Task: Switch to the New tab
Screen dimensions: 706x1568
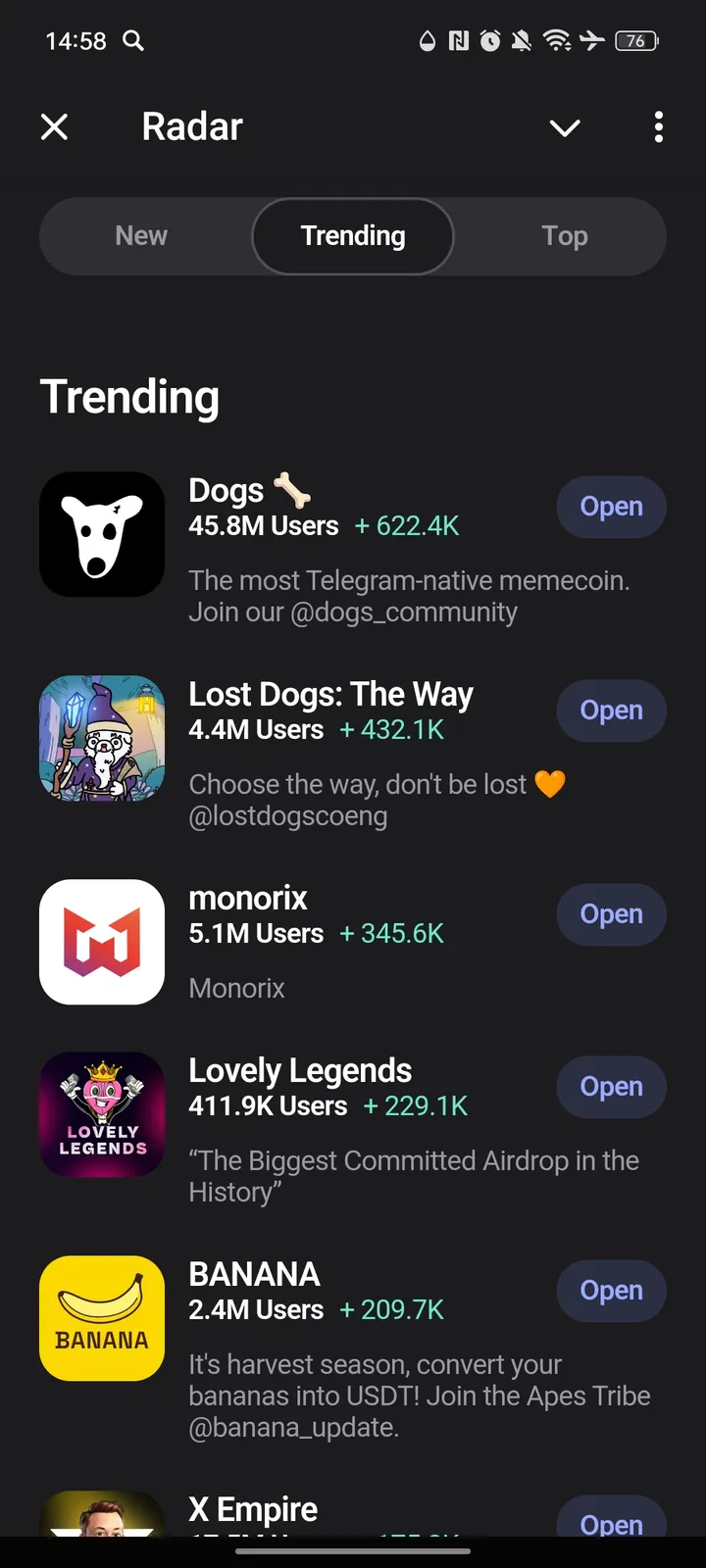Action: coord(141,235)
